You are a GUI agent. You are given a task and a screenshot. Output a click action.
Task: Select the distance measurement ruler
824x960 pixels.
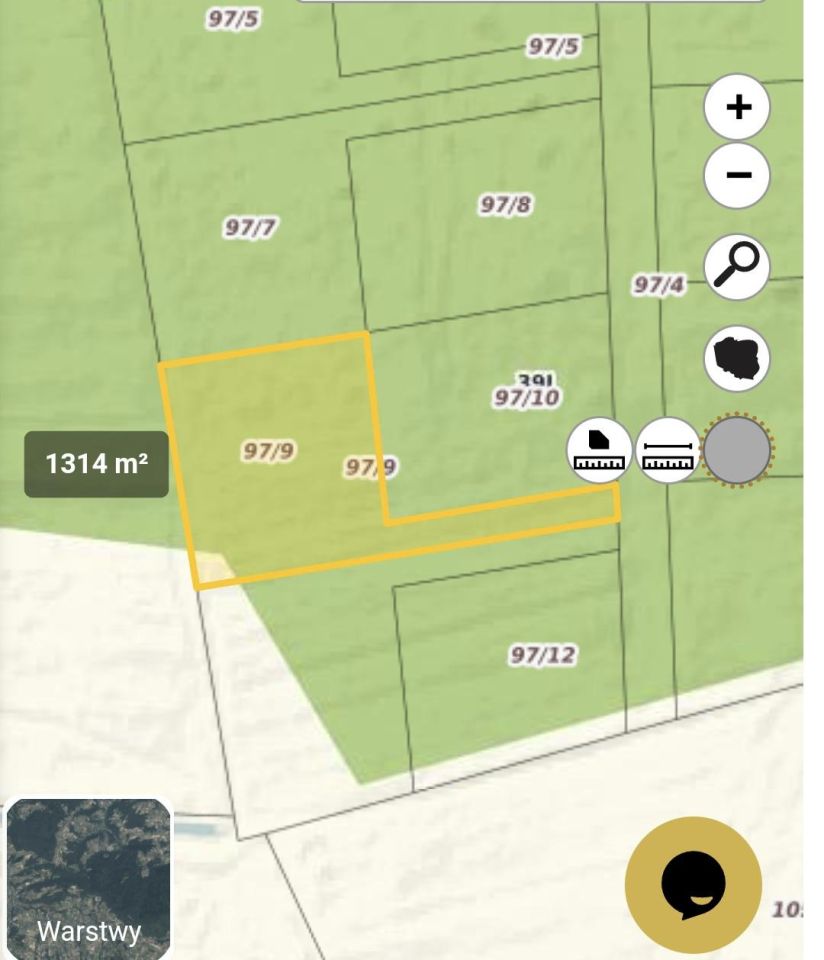coord(668,451)
